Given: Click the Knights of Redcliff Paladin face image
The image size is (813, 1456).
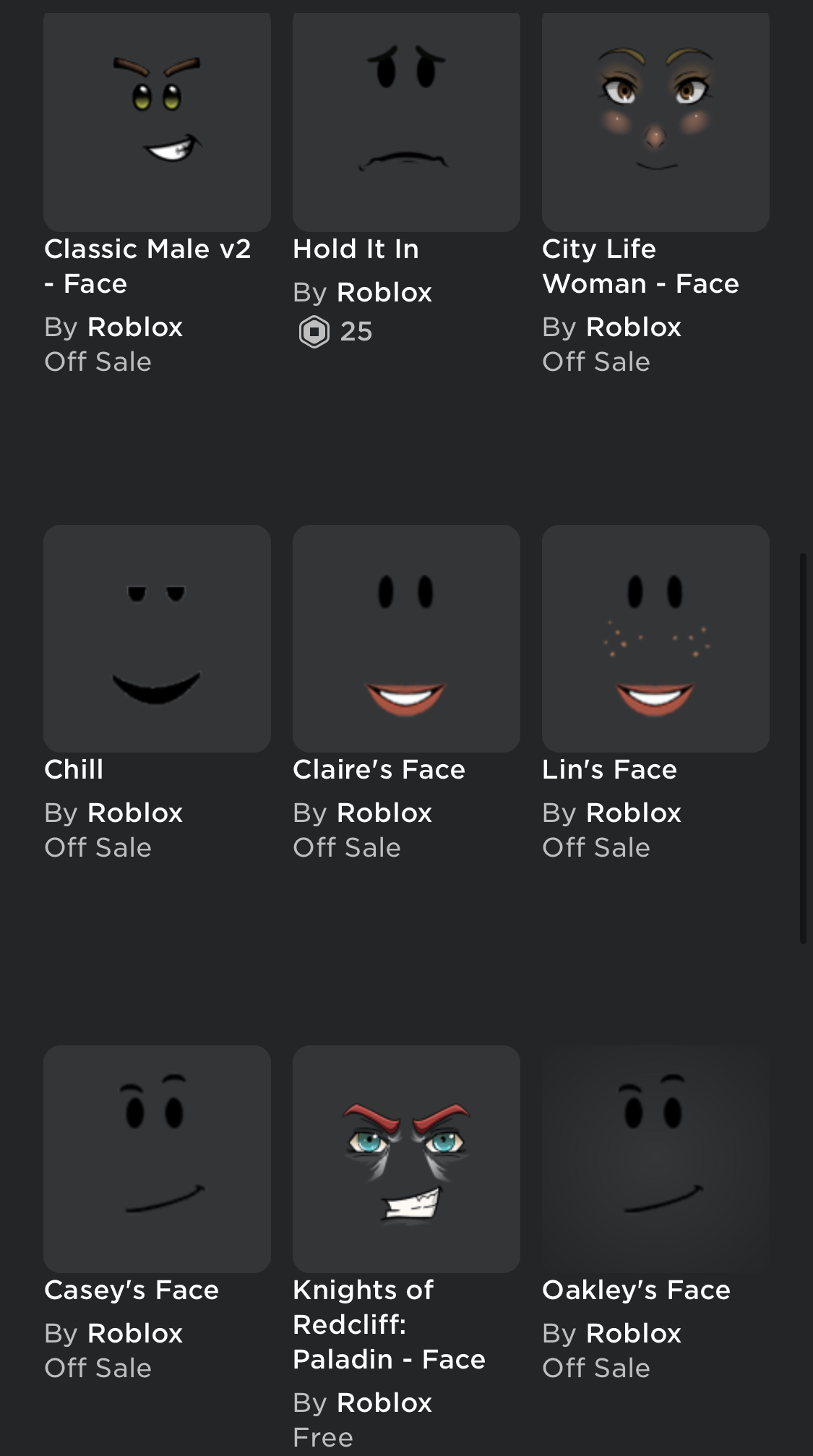Looking at the screenshot, I should 405,1158.
